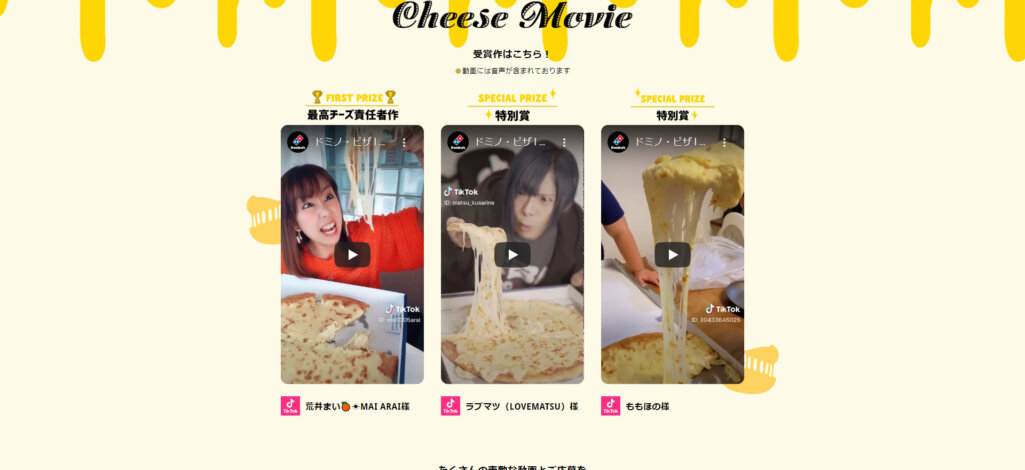The height and width of the screenshot is (470, 1025).
Task: Open more options on LOVEMATSU's video
Action: [x=564, y=143]
